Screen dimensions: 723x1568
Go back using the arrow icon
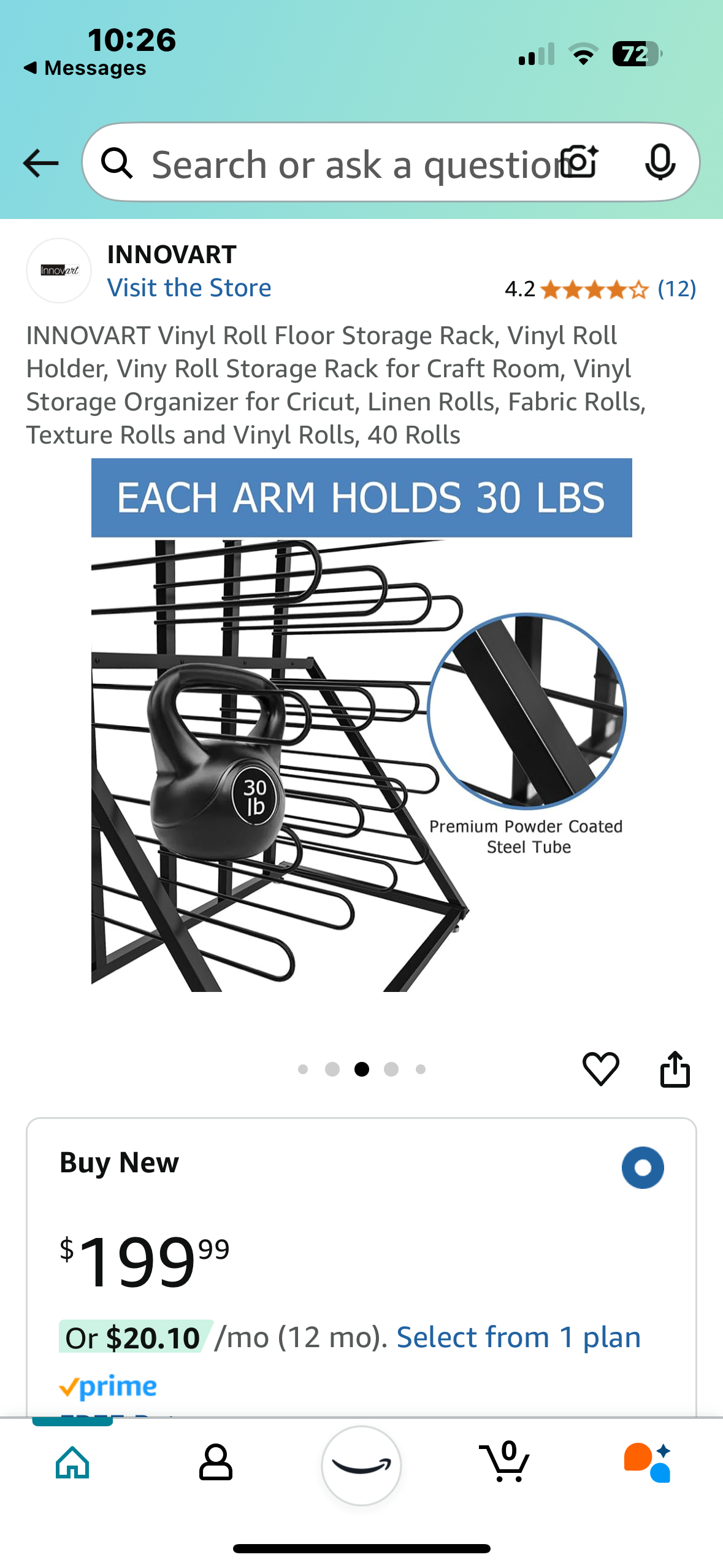pyautogui.click(x=40, y=163)
